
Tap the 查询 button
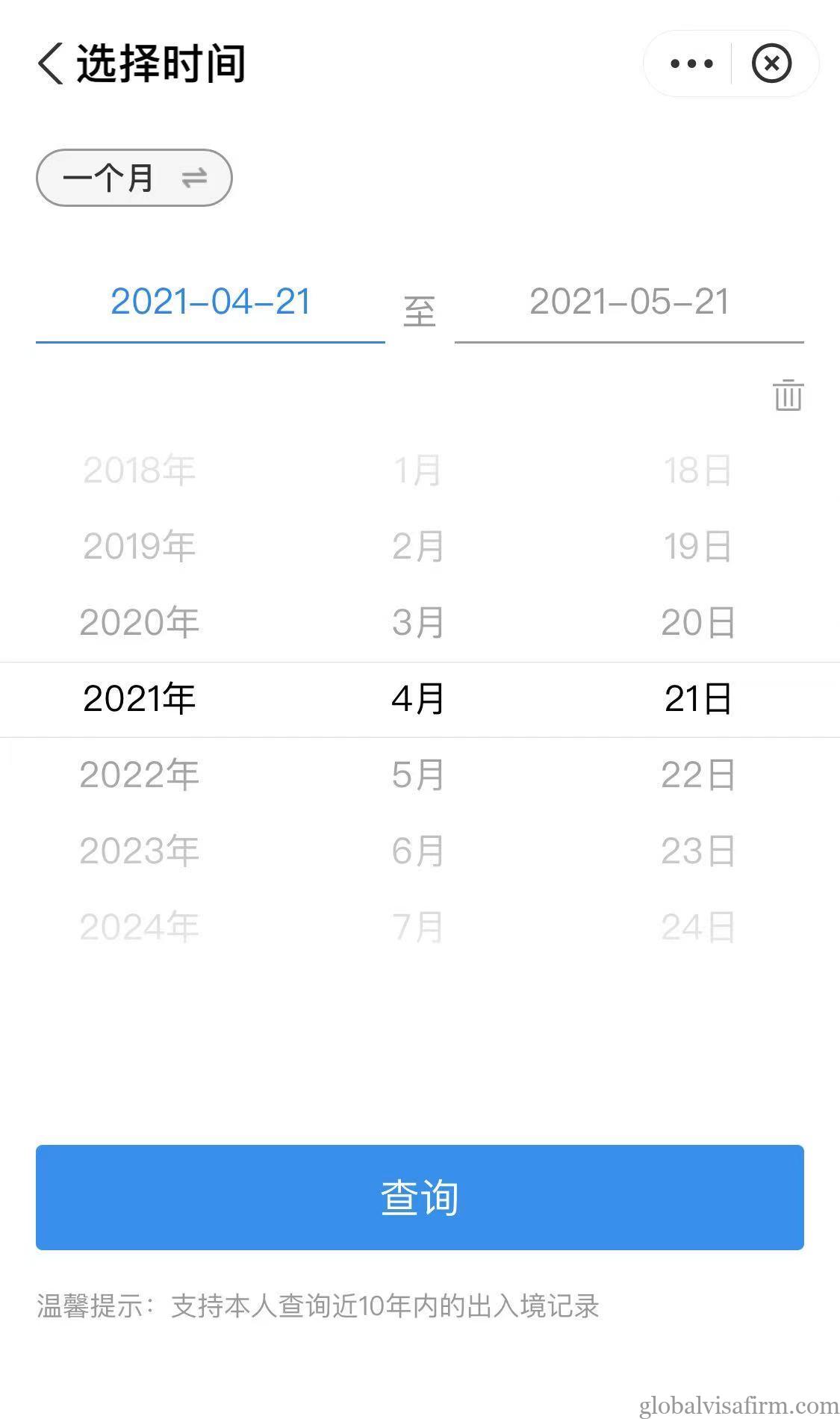(x=420, y=1197)
